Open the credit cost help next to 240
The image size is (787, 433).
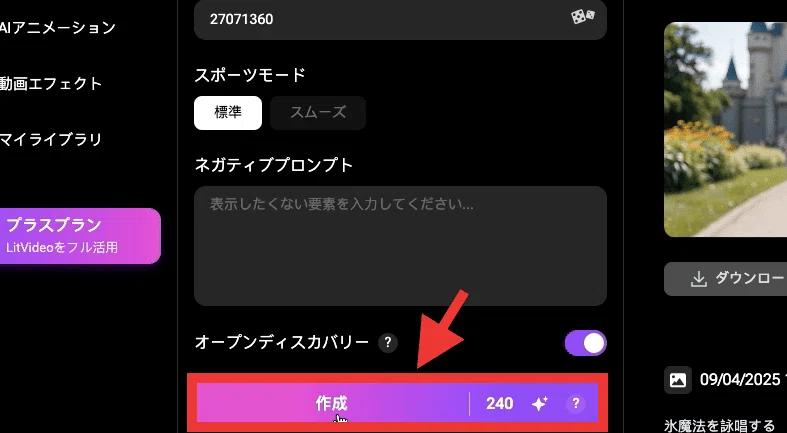click(x=576, y=403)
